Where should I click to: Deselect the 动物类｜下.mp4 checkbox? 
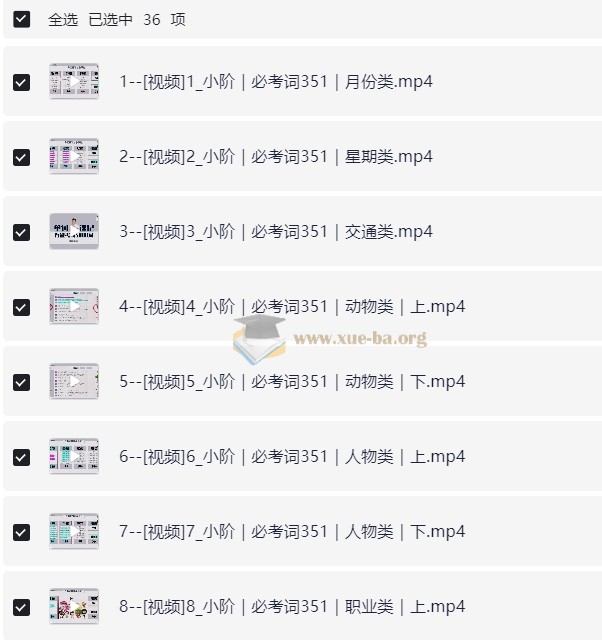[x=21, y=382]
